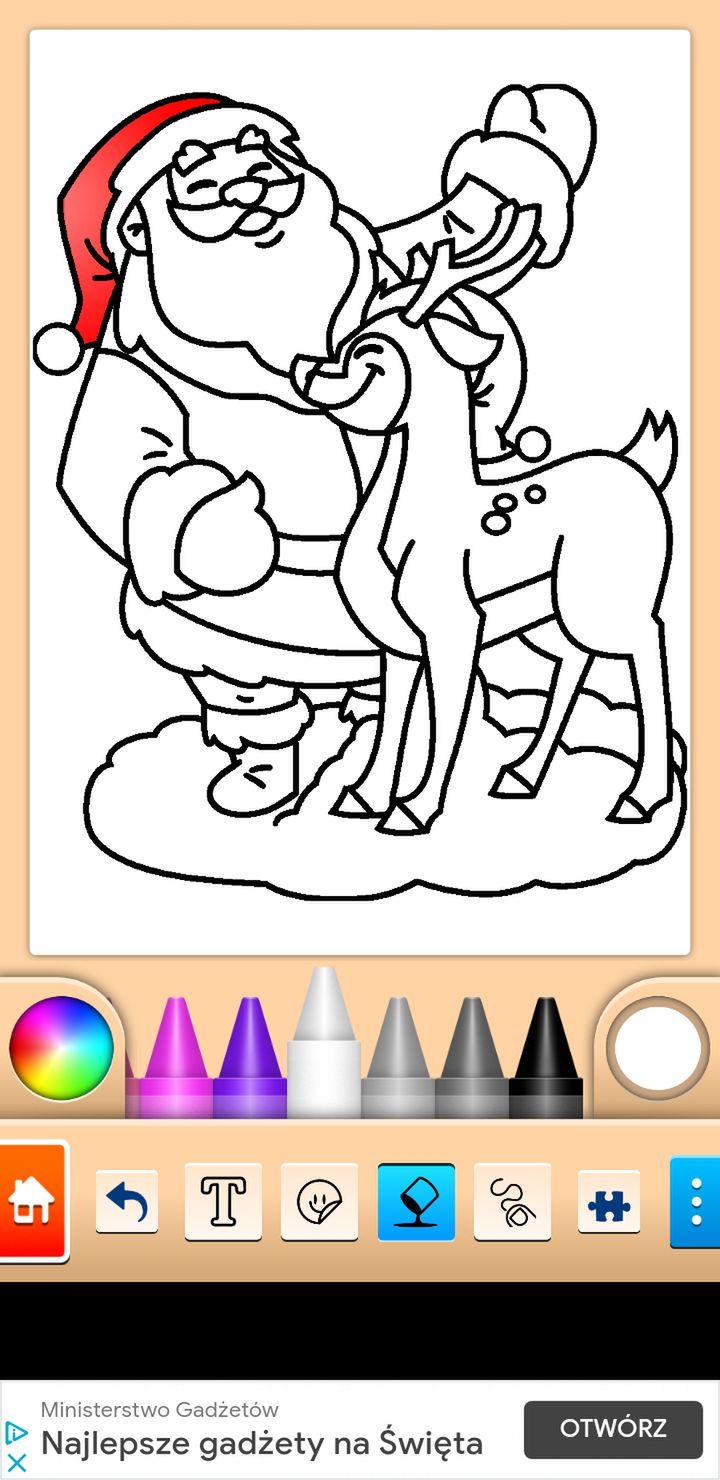
Task: Pick the dark gray crayon
Action: tap(471, 1058)
